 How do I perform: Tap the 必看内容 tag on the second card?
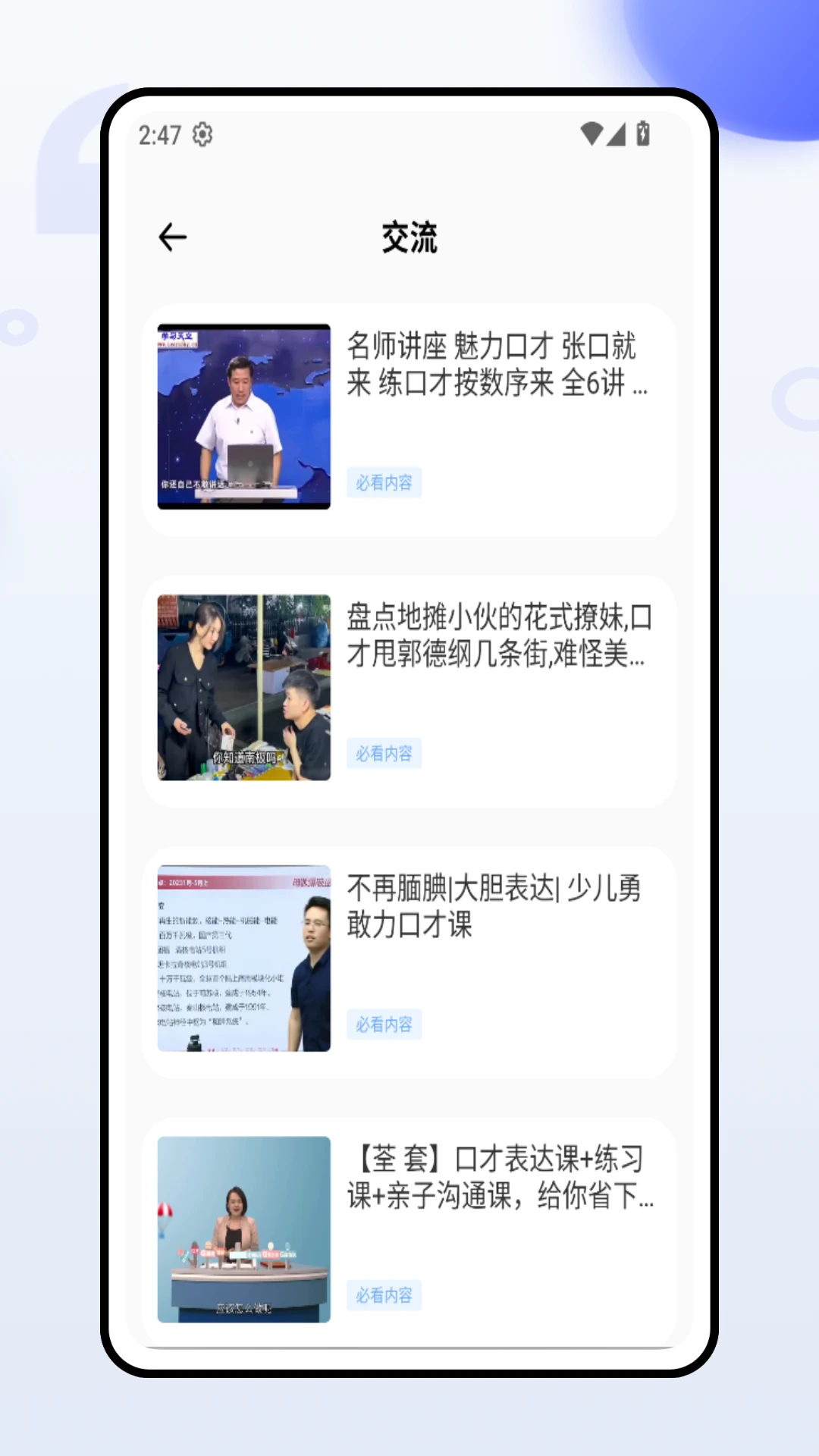[x=384, y=753]
